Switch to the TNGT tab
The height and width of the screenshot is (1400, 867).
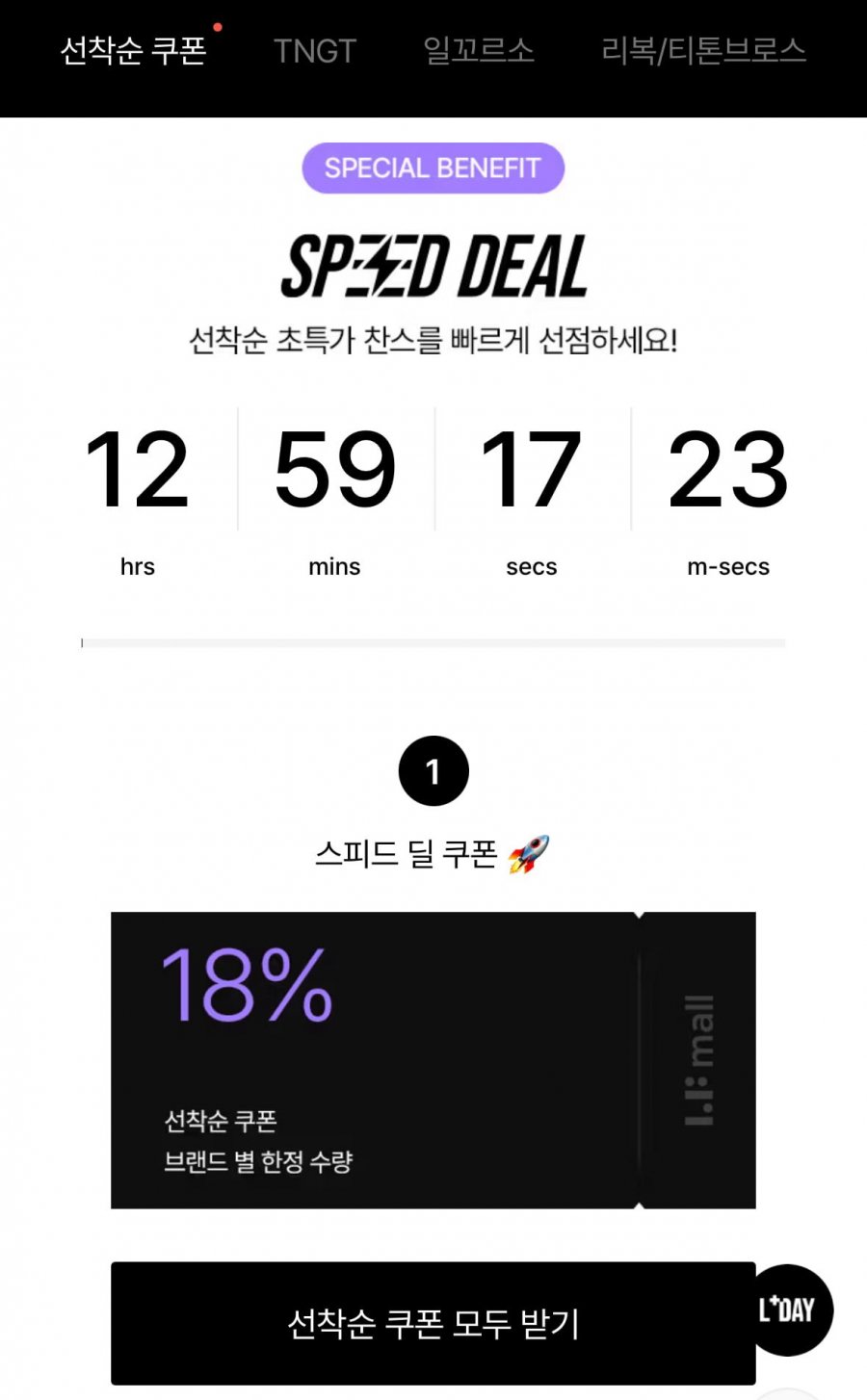coord(315,51)
